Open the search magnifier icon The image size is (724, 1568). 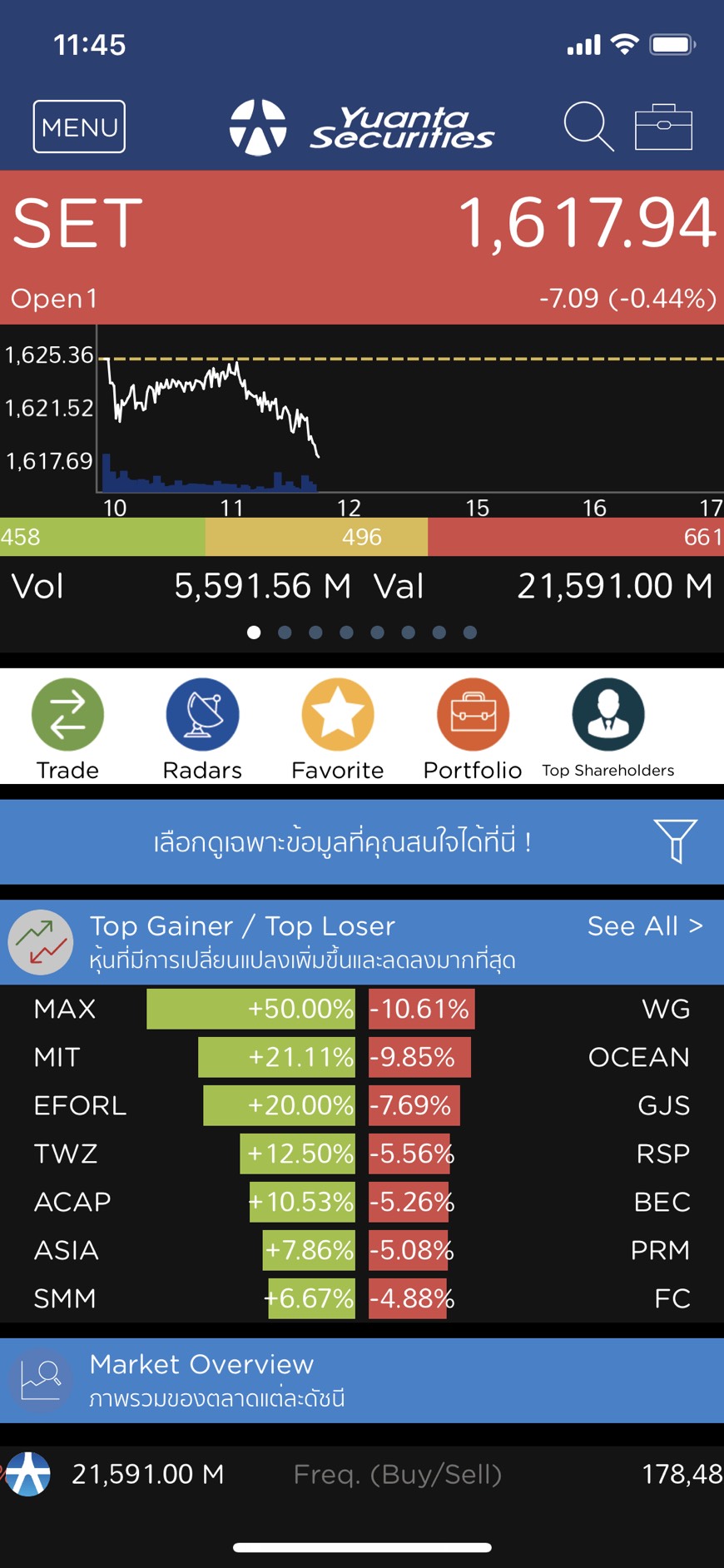[x=588, y=127]
